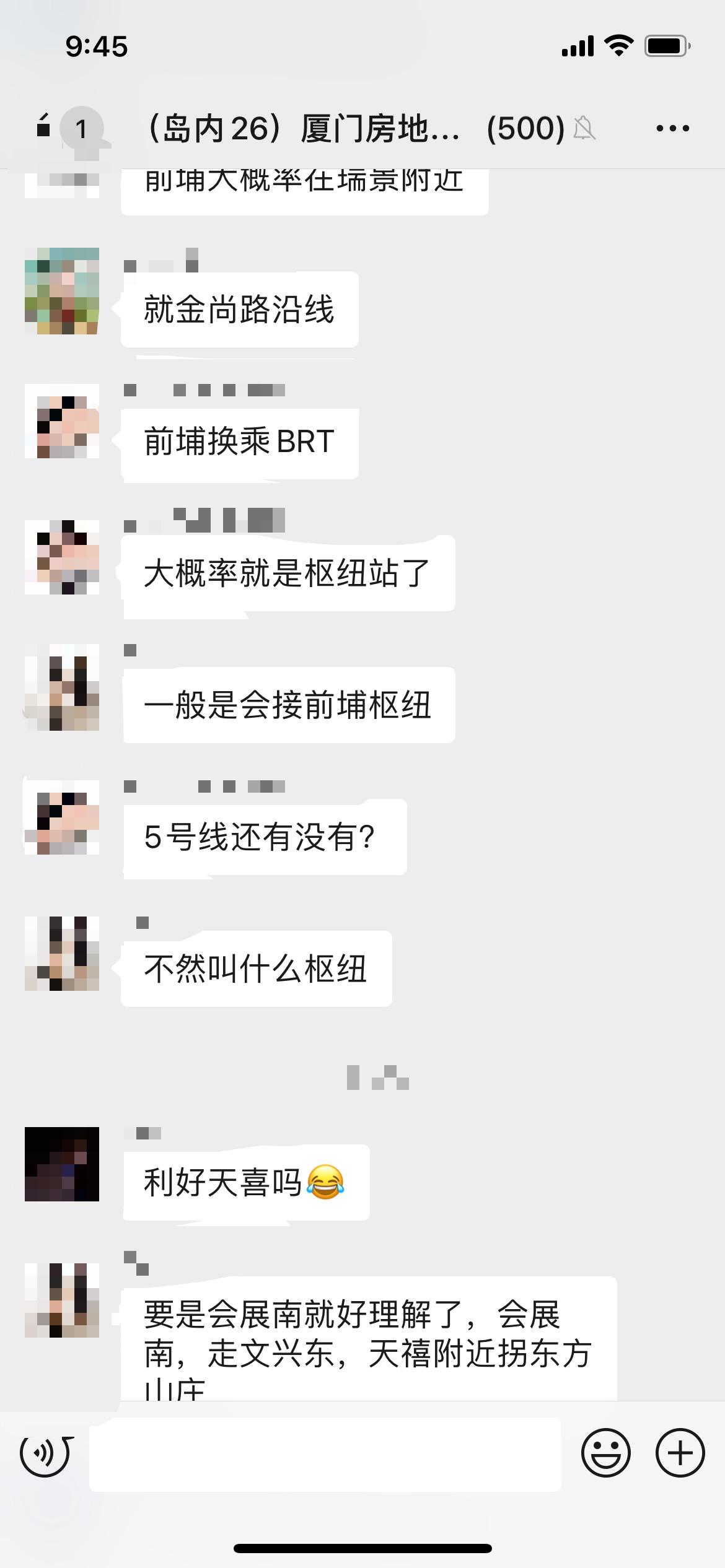This screenshot has height=1568, width=725.
Task: Open avatar of sender of 利好天喜吗
Action: [62, 1164]
